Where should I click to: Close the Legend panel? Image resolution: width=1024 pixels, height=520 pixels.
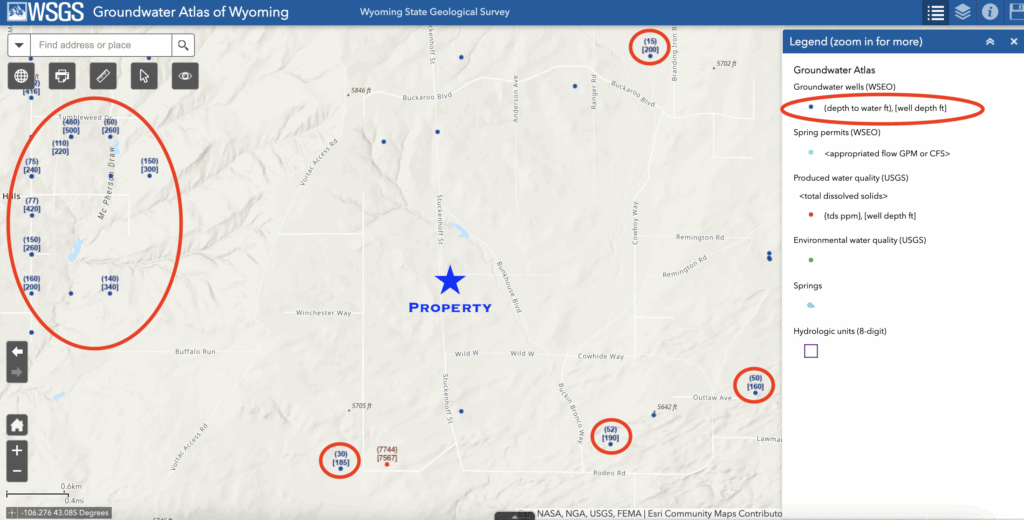point(1012,42)
